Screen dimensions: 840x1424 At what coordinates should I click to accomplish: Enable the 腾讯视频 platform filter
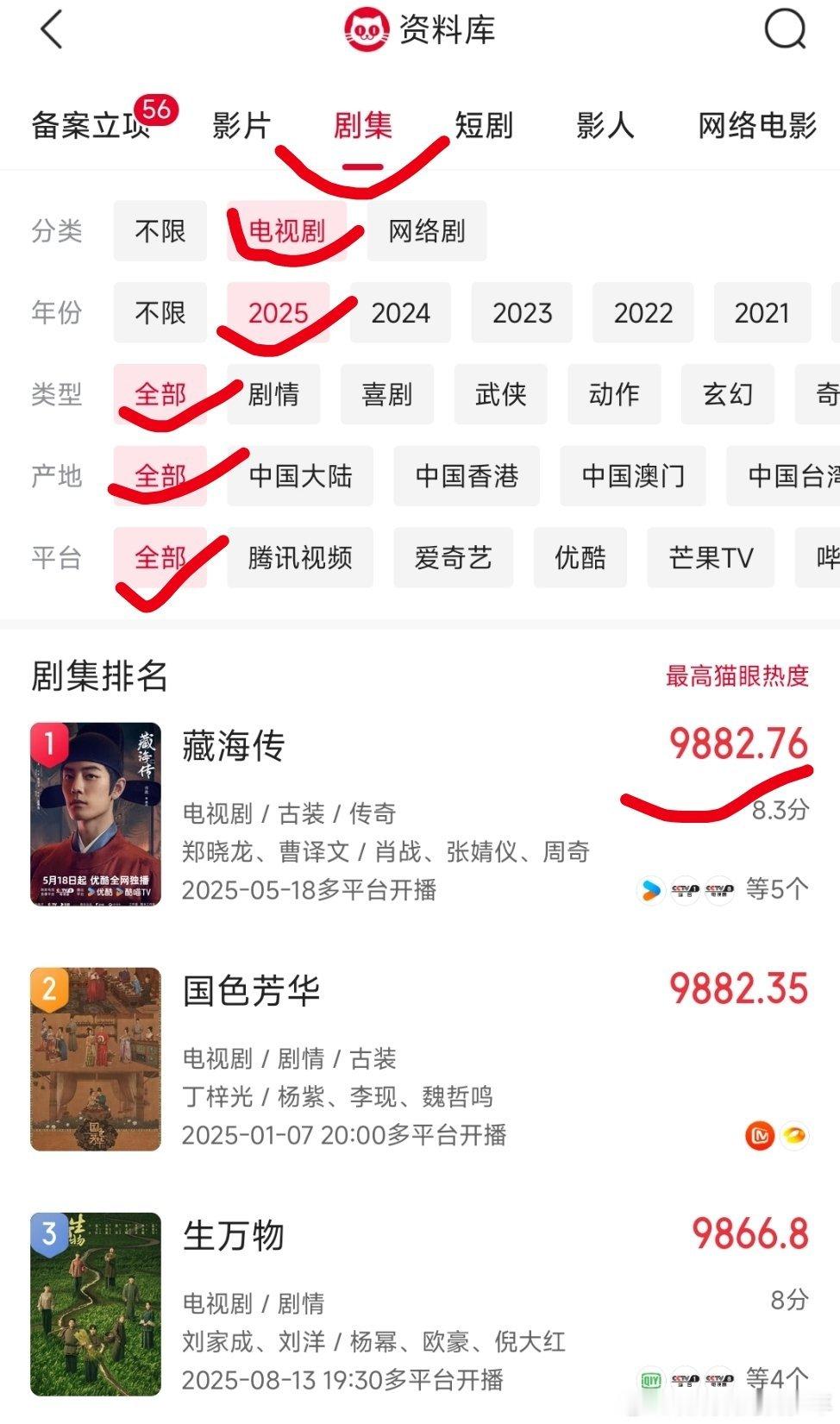coord(300,557)
